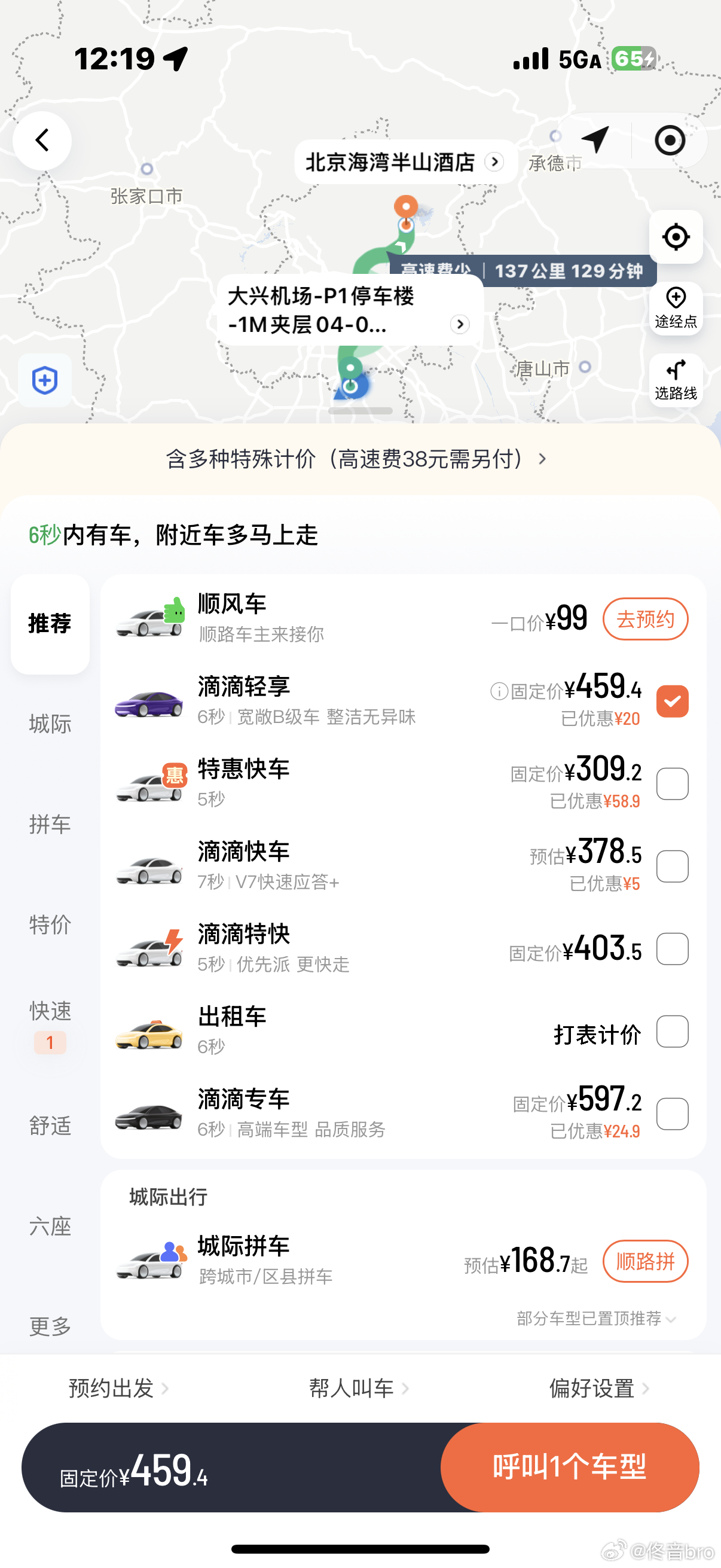721x1568 pixels.
Task: Tap 呼叫1个车型 to request ride
Action: 570,1467
